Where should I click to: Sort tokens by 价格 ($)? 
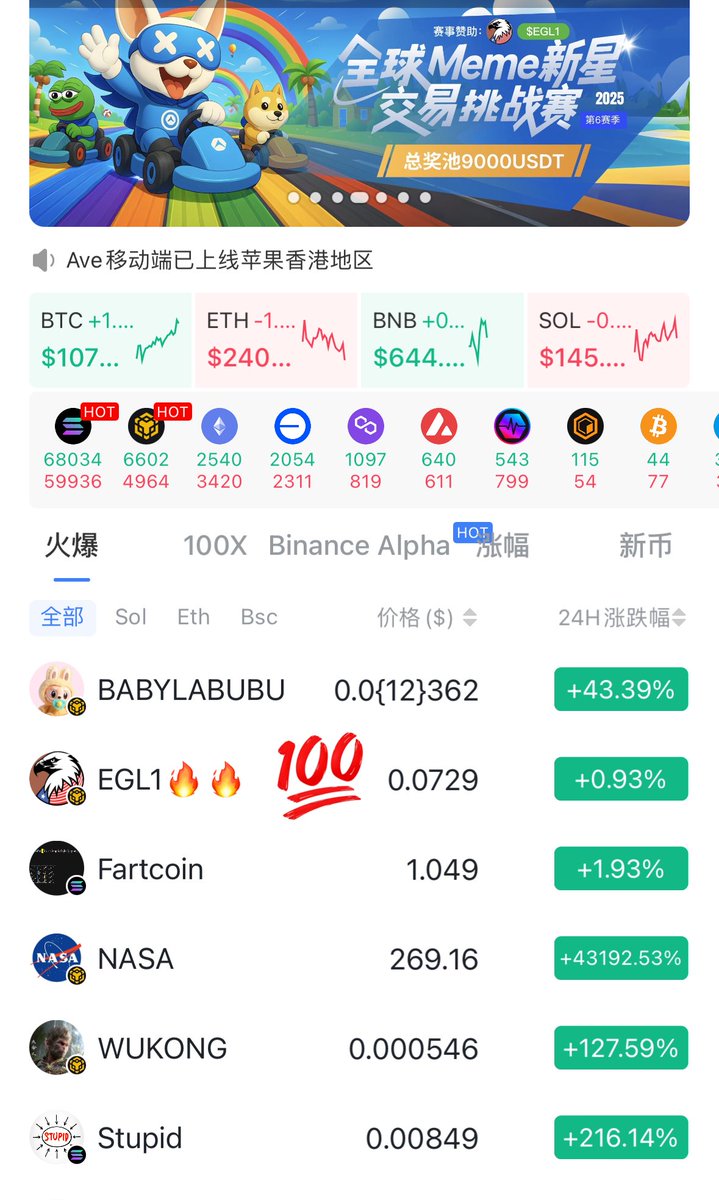tap(426, 618)
